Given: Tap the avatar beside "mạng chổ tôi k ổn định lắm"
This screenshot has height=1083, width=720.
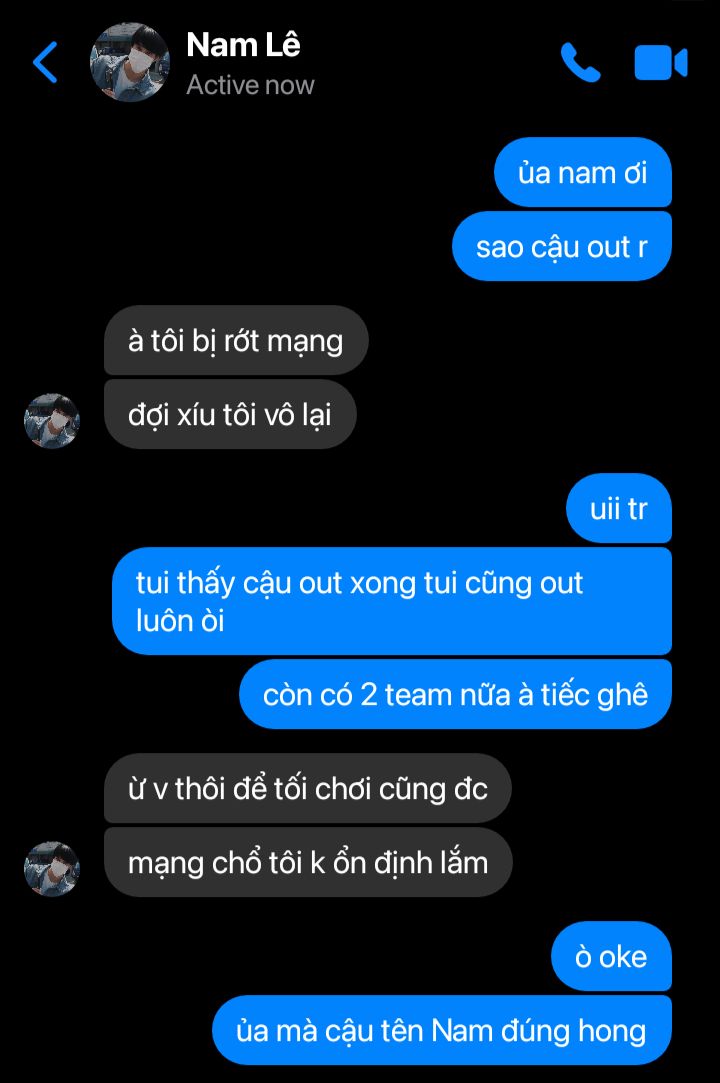Looking at the screenshot, I should [52, 868].
